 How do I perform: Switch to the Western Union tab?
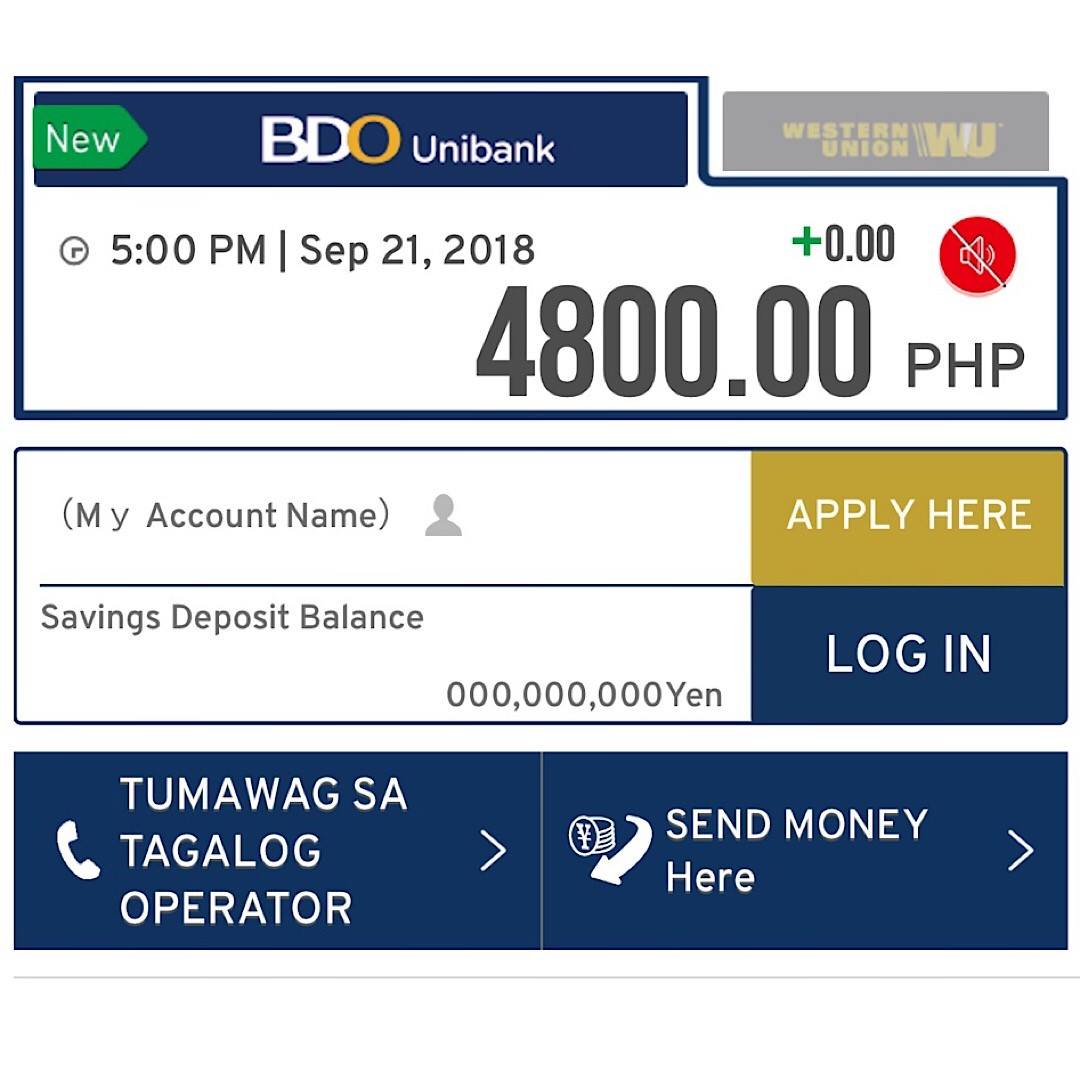[885, 131]
